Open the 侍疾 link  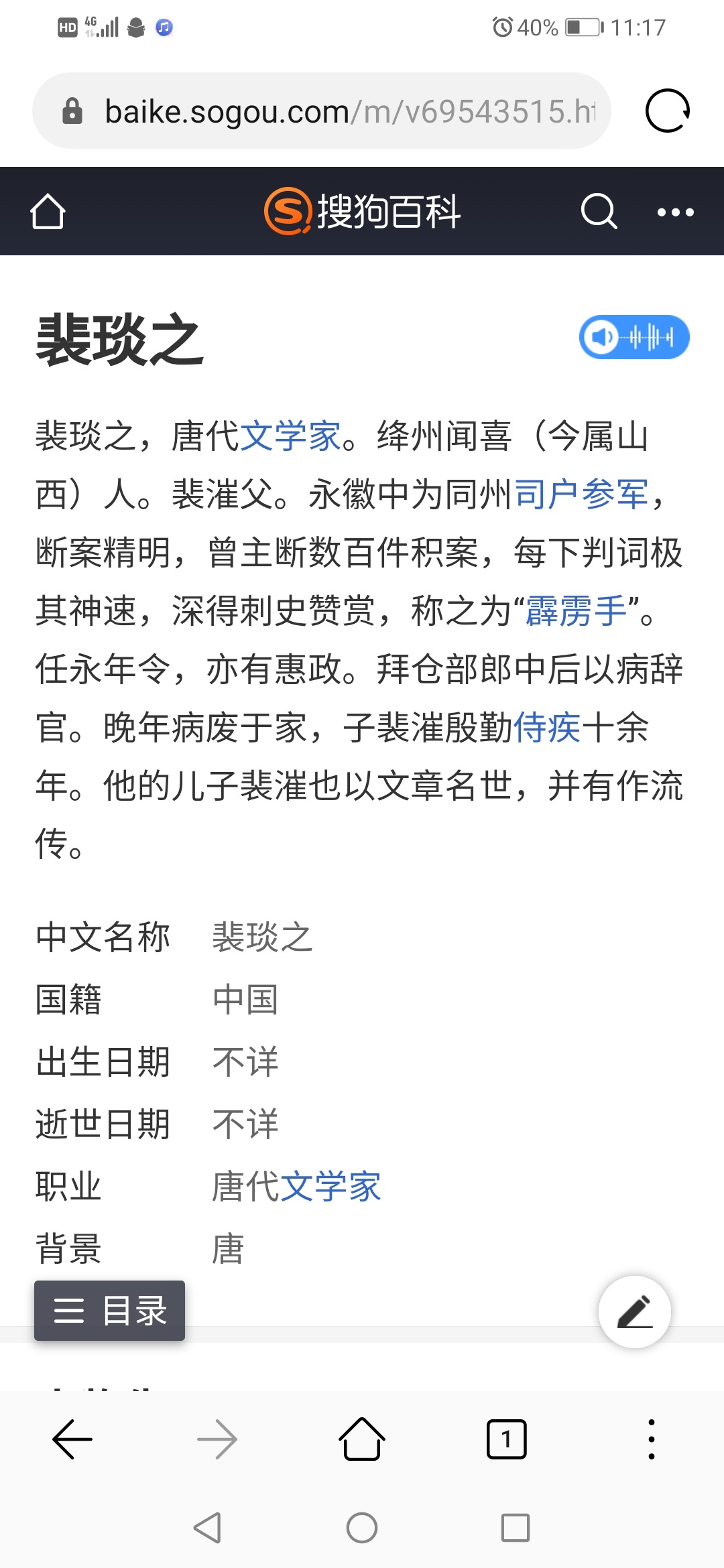tap(546, 728)
